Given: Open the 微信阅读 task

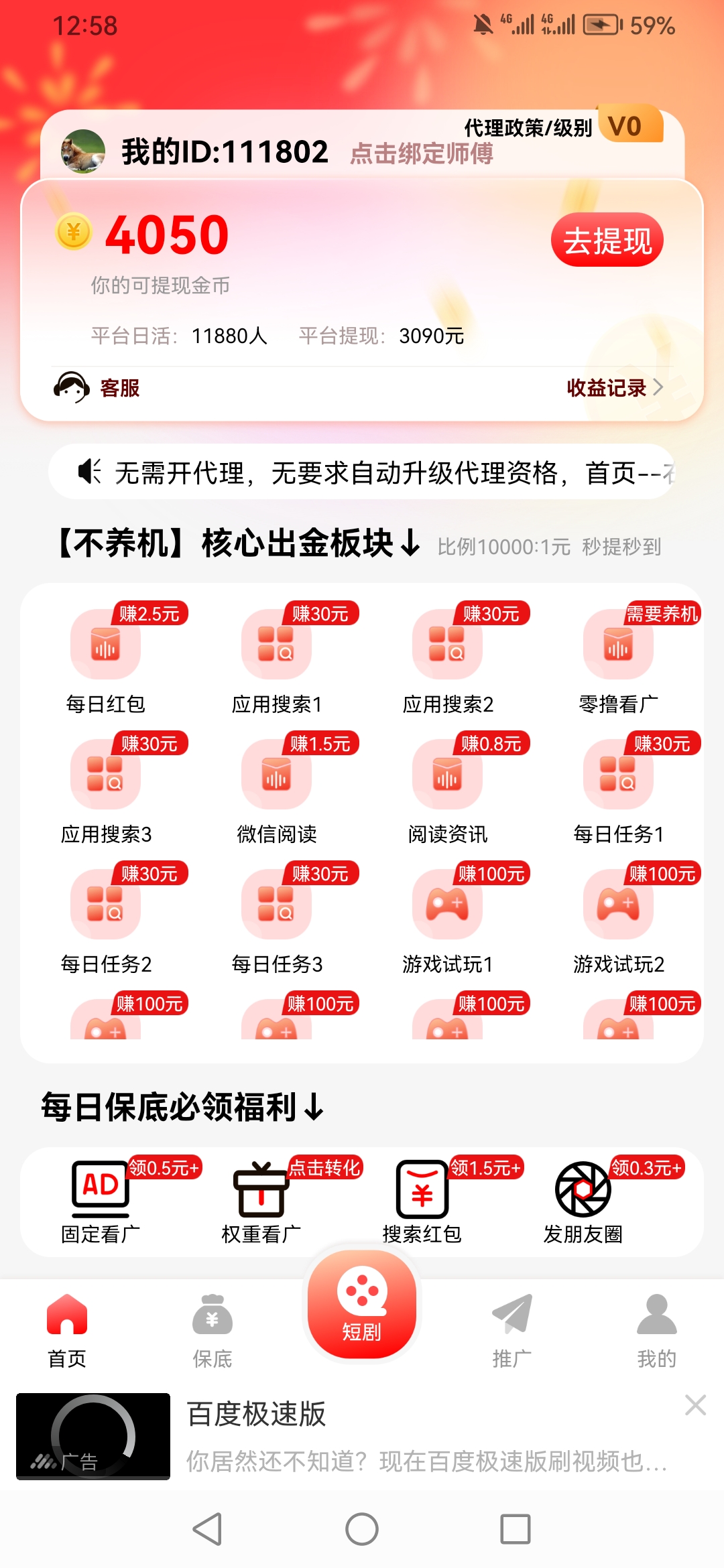Looking at the screenshot, I should (x=277, y=791).
